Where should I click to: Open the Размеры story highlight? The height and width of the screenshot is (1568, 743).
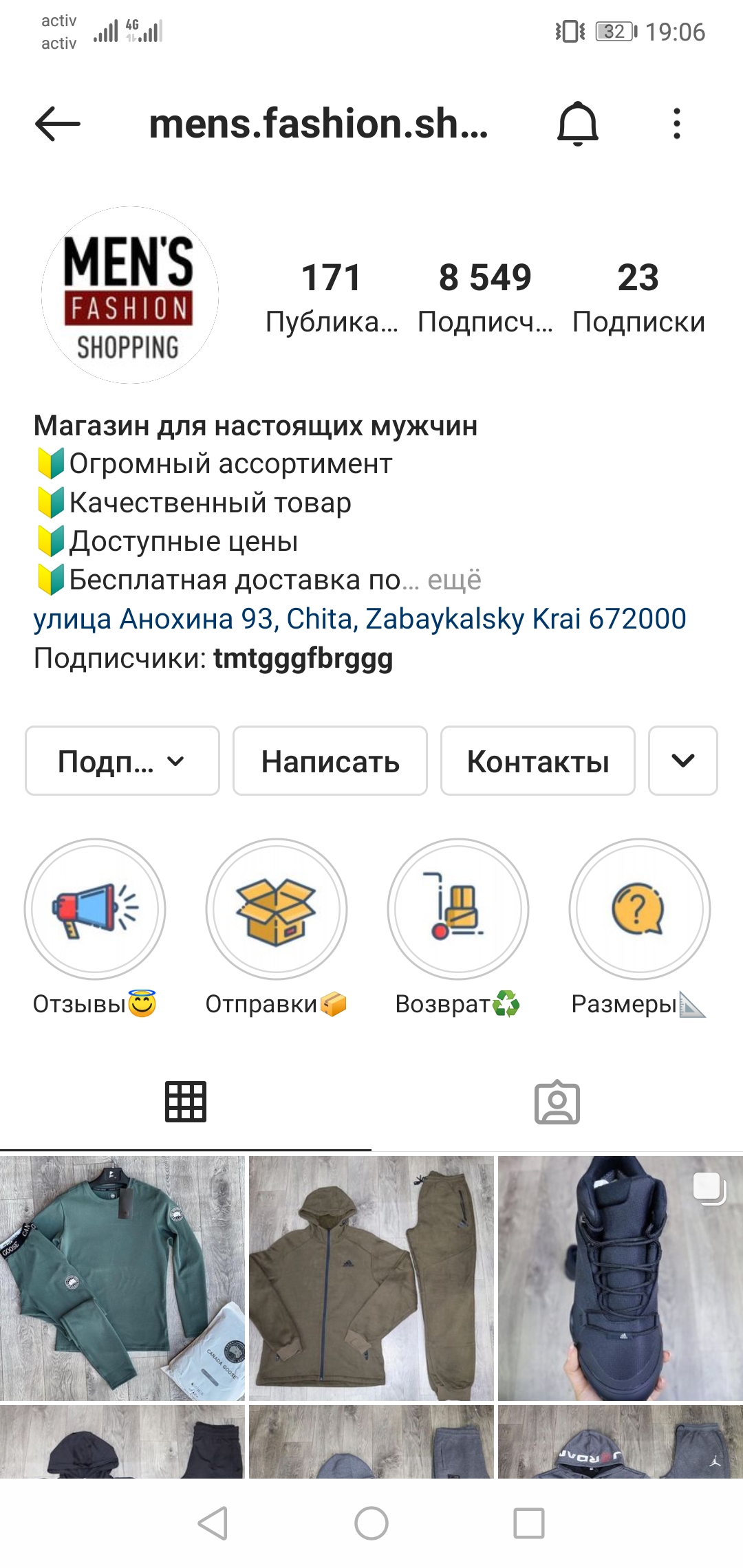pos(639,909)
